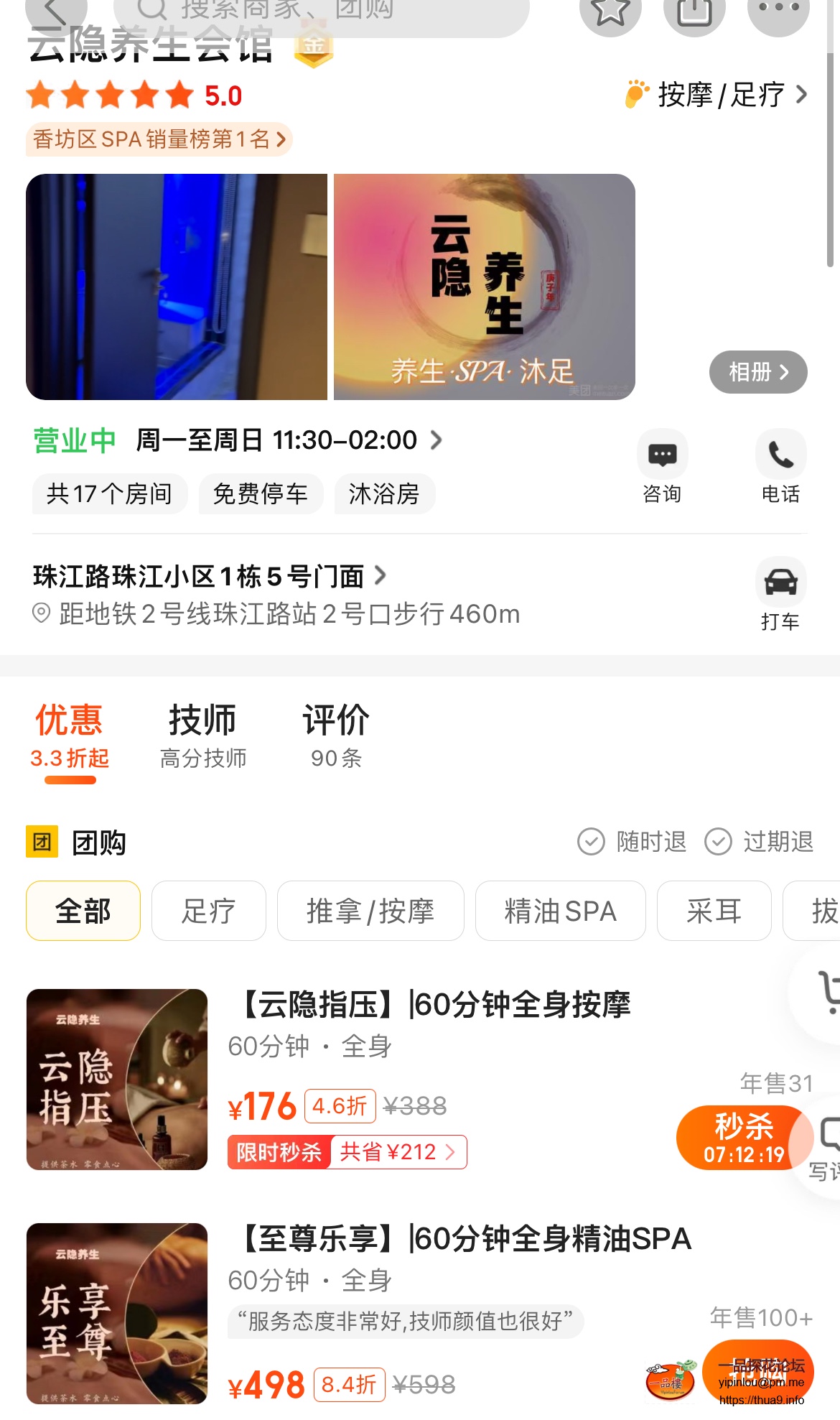840x1420 pixels.
Task: Switch to the 技师 tab
Action: [202, 735]
